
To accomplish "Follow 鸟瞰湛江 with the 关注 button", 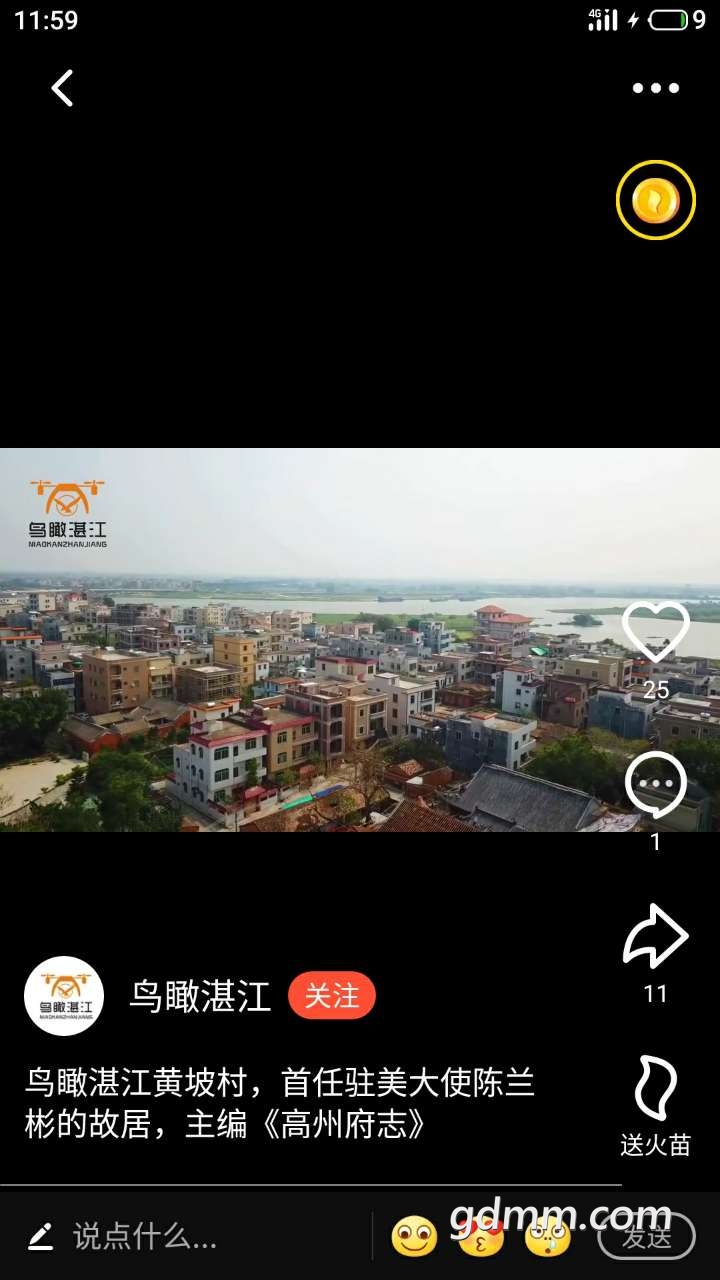I will pyautogui.click(x=332, y=996).
